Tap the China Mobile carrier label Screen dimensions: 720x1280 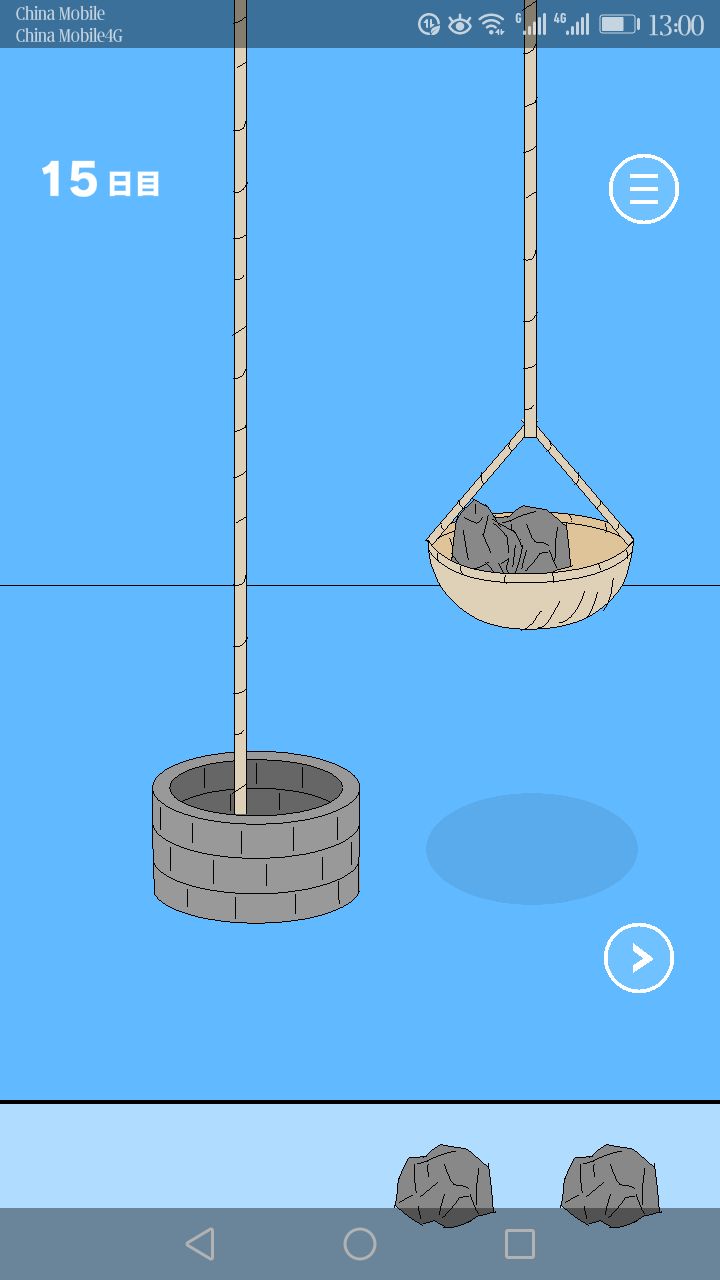[60, 14]
